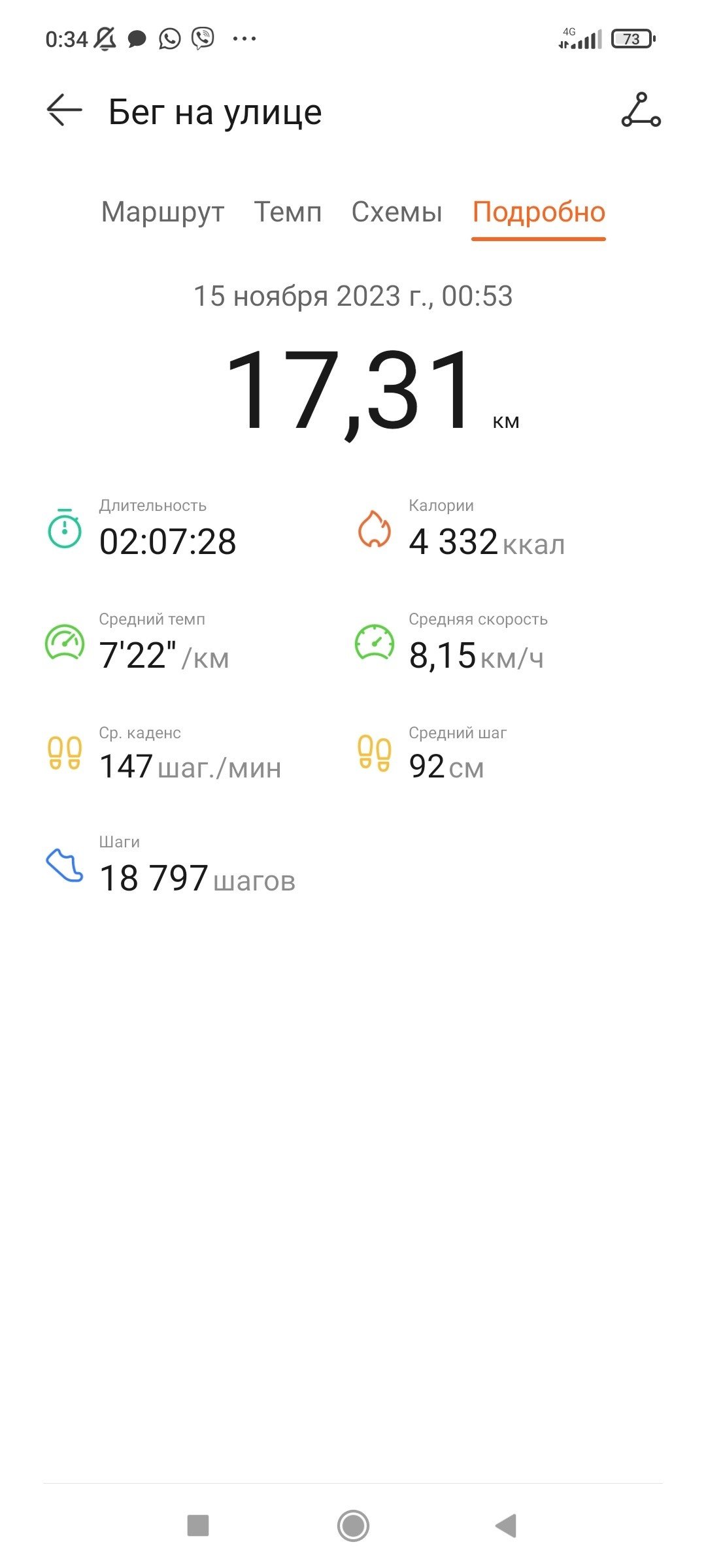Open the route share icon
Image resolution: width=706 pixels, height=1568 pixels.
(x=641, y=110)
